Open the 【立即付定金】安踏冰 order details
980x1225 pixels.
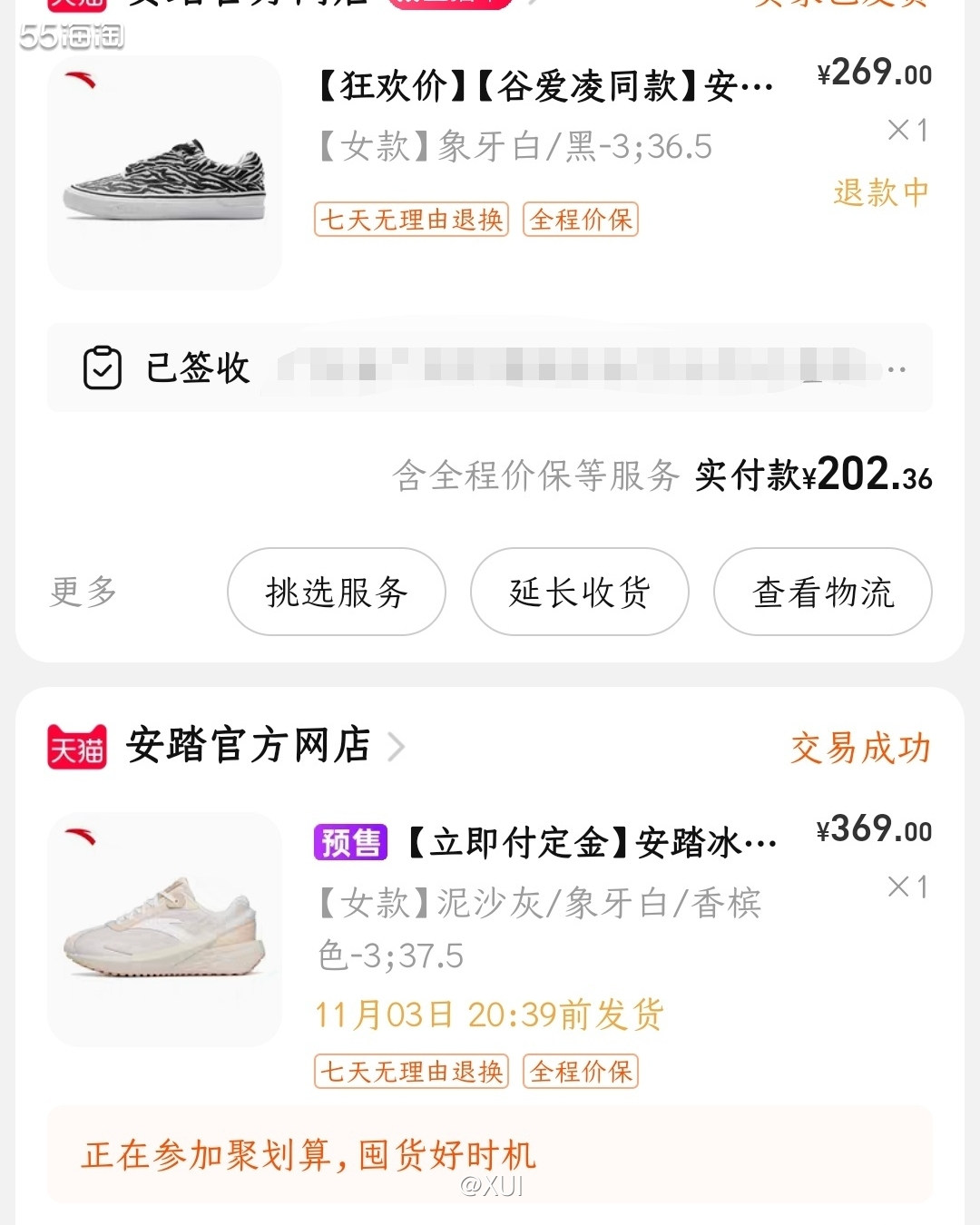click(590, 843)
